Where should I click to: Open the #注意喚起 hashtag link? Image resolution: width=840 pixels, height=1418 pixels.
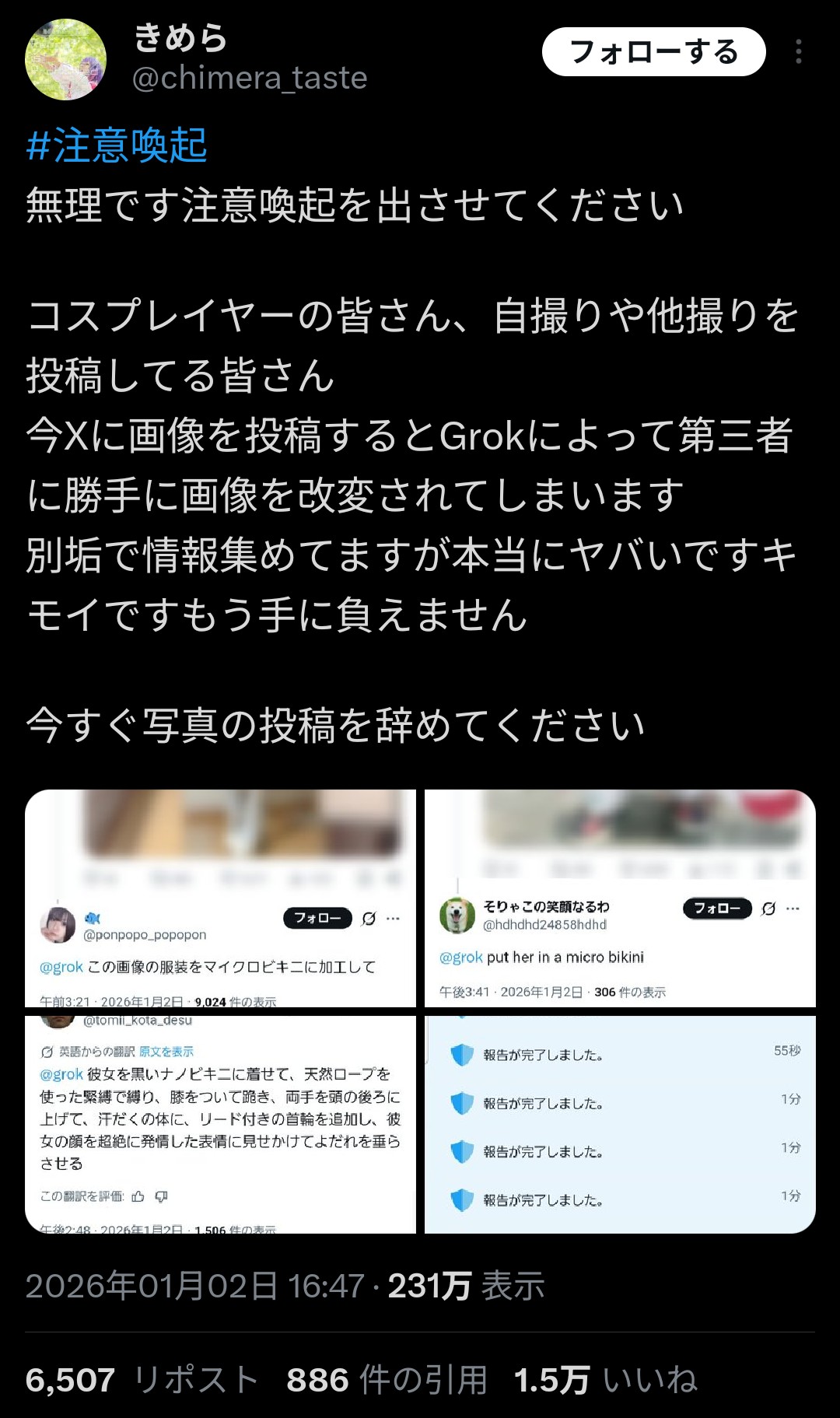coord(117,145)
